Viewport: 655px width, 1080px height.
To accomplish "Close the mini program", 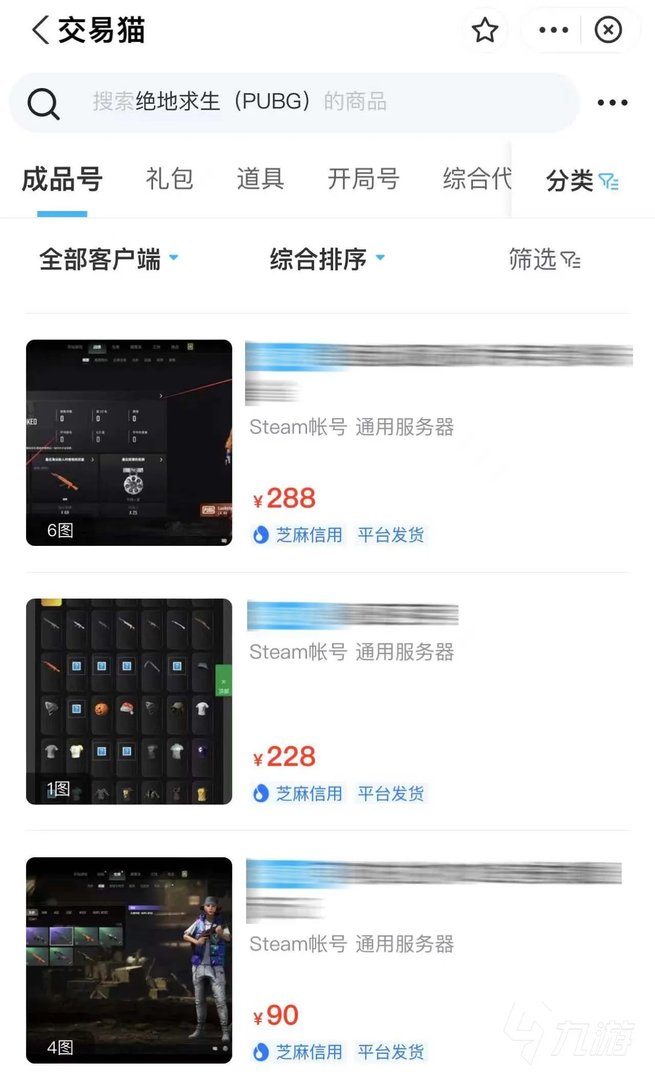I will coord(608,31).
